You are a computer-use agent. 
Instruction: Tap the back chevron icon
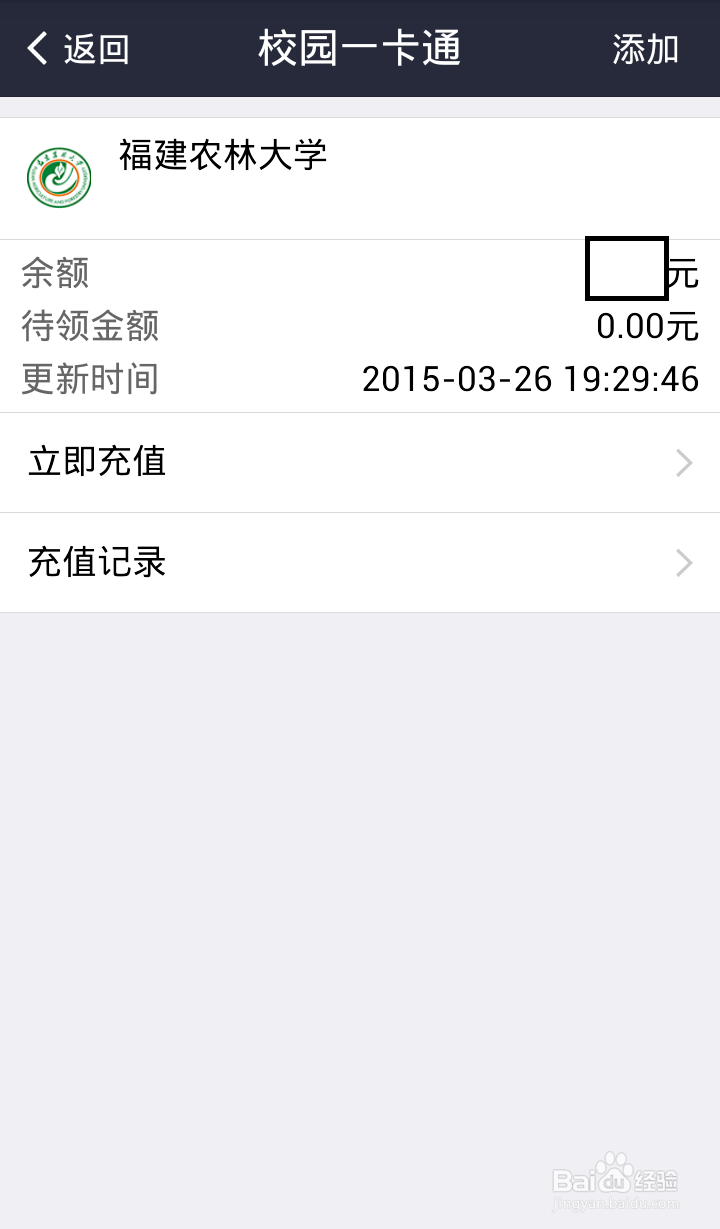pyautogui.click(x=36, y=47)
